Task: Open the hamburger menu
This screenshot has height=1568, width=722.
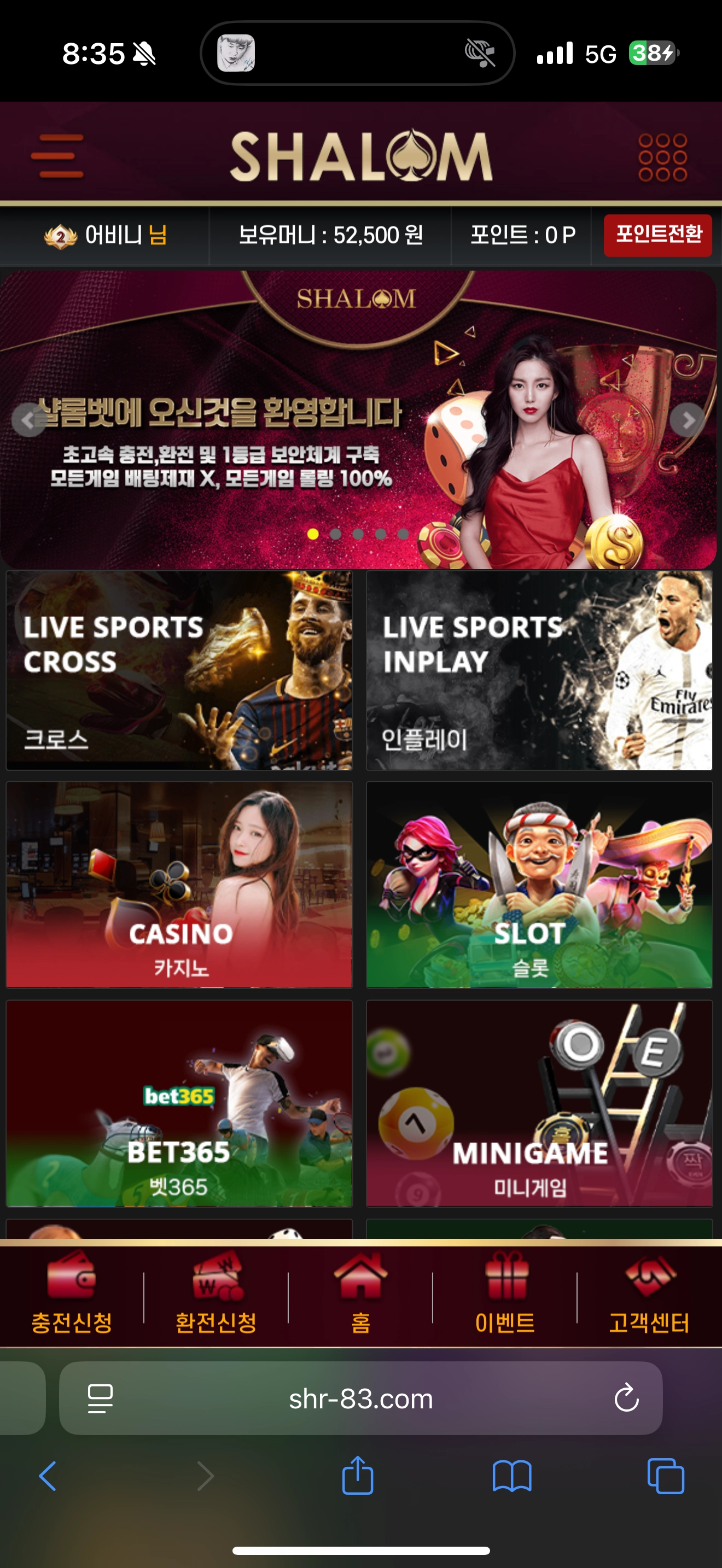Action: (57, 156)
